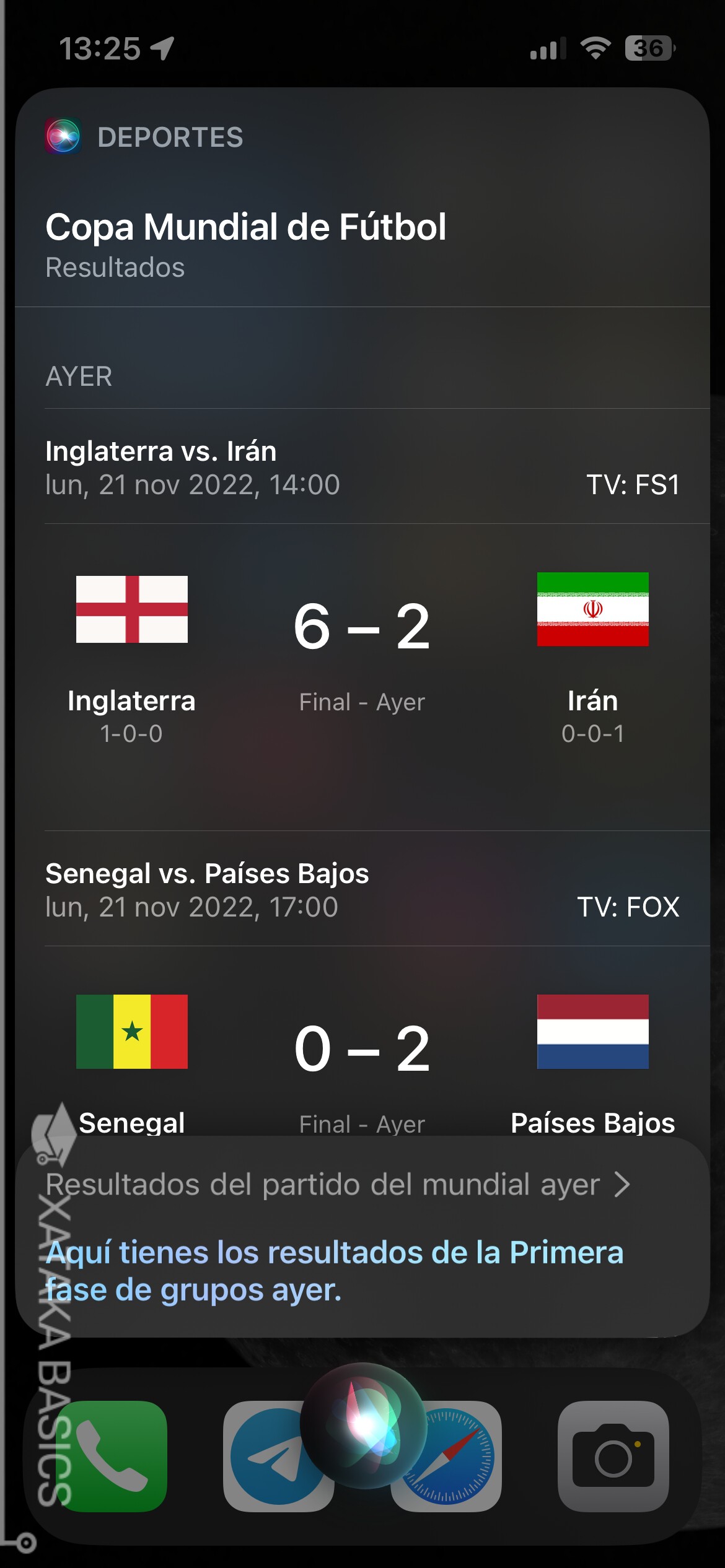
Task: Tap the Siri Deportes icon at the top
Action: click(x=64, y=139)
